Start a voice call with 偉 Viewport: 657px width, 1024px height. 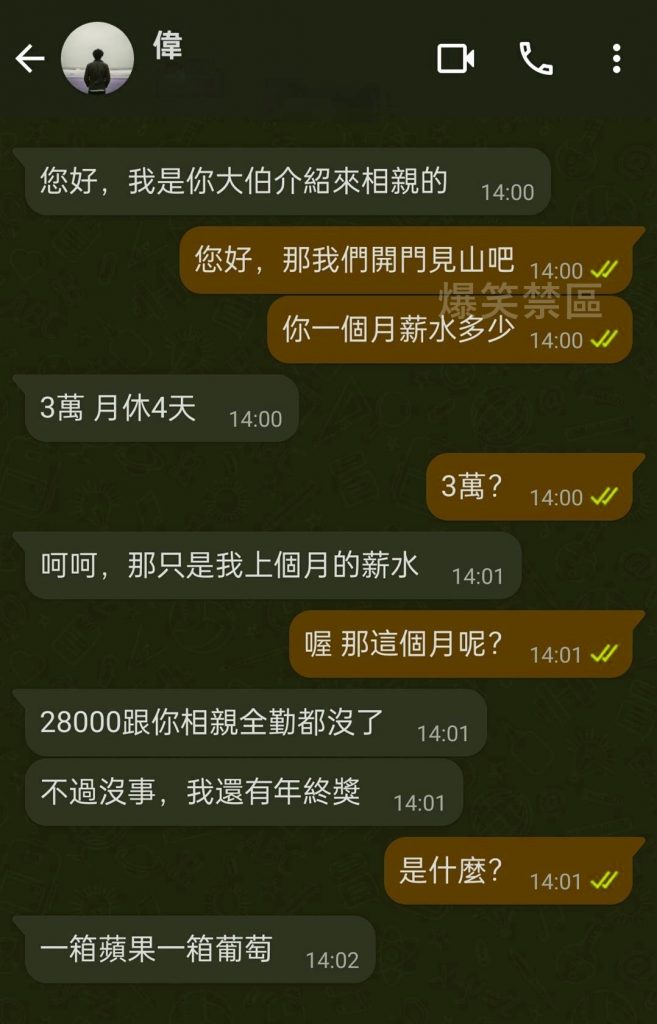click(536, 59)
